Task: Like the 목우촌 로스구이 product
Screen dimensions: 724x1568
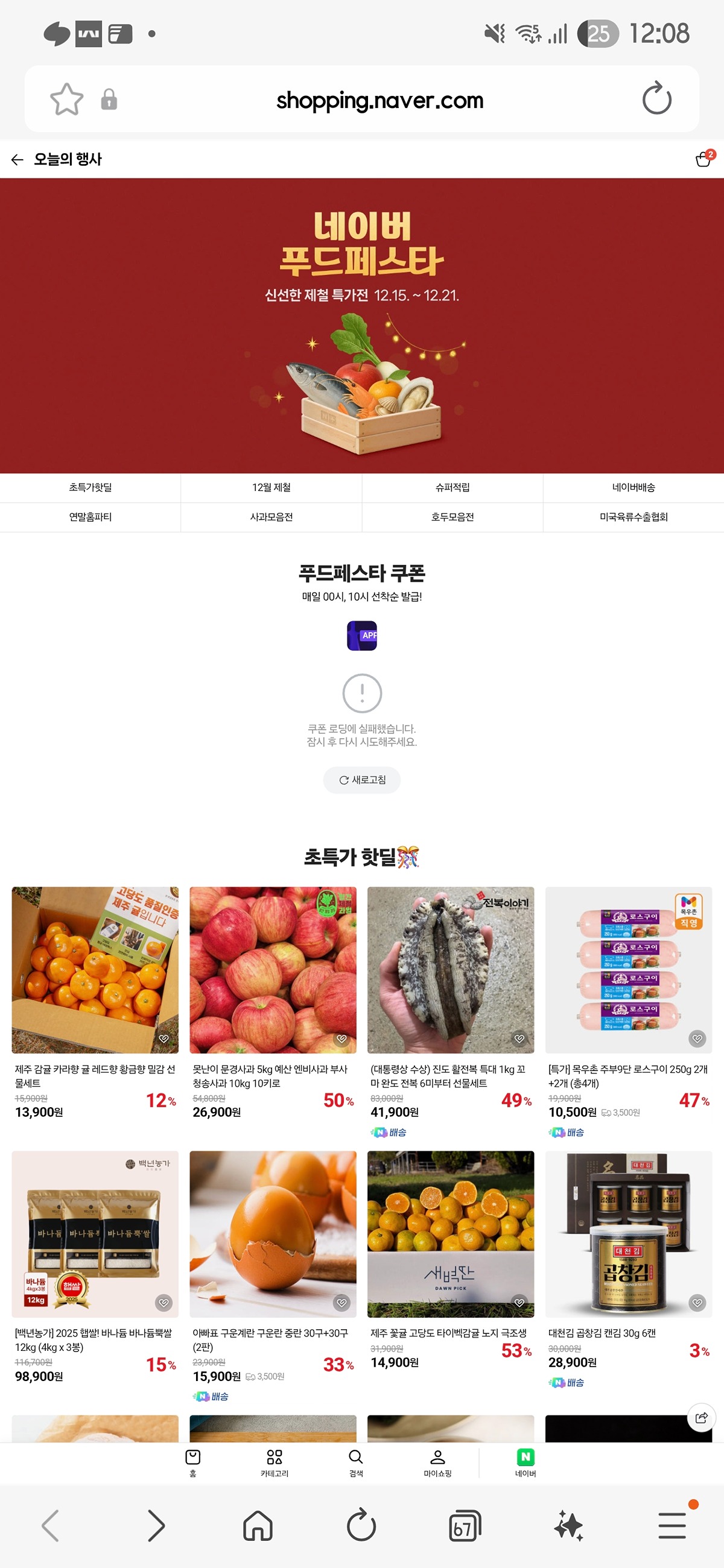Action: tap(697, 1038)
